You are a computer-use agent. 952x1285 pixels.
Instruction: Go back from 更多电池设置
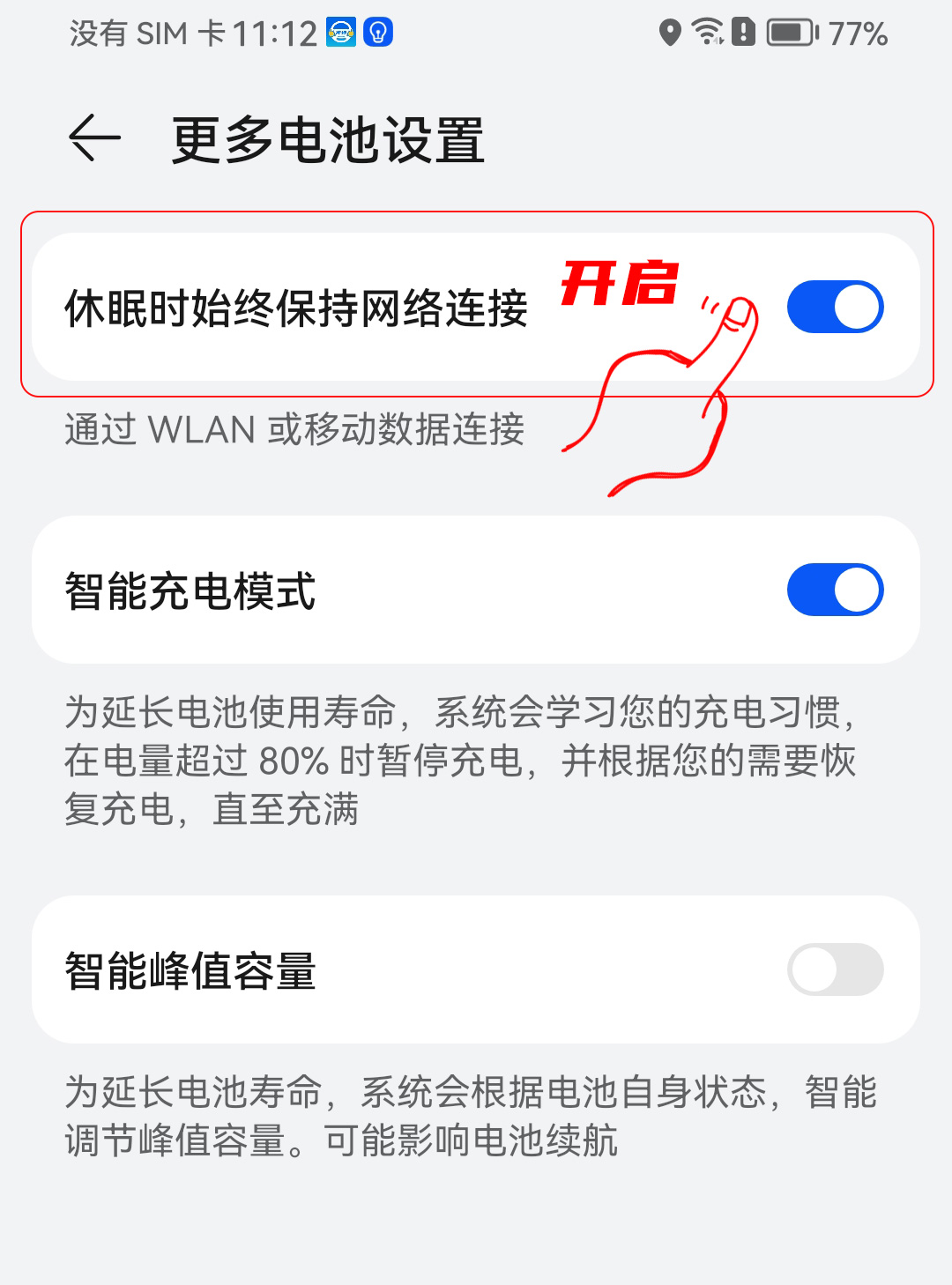(94, 138)
